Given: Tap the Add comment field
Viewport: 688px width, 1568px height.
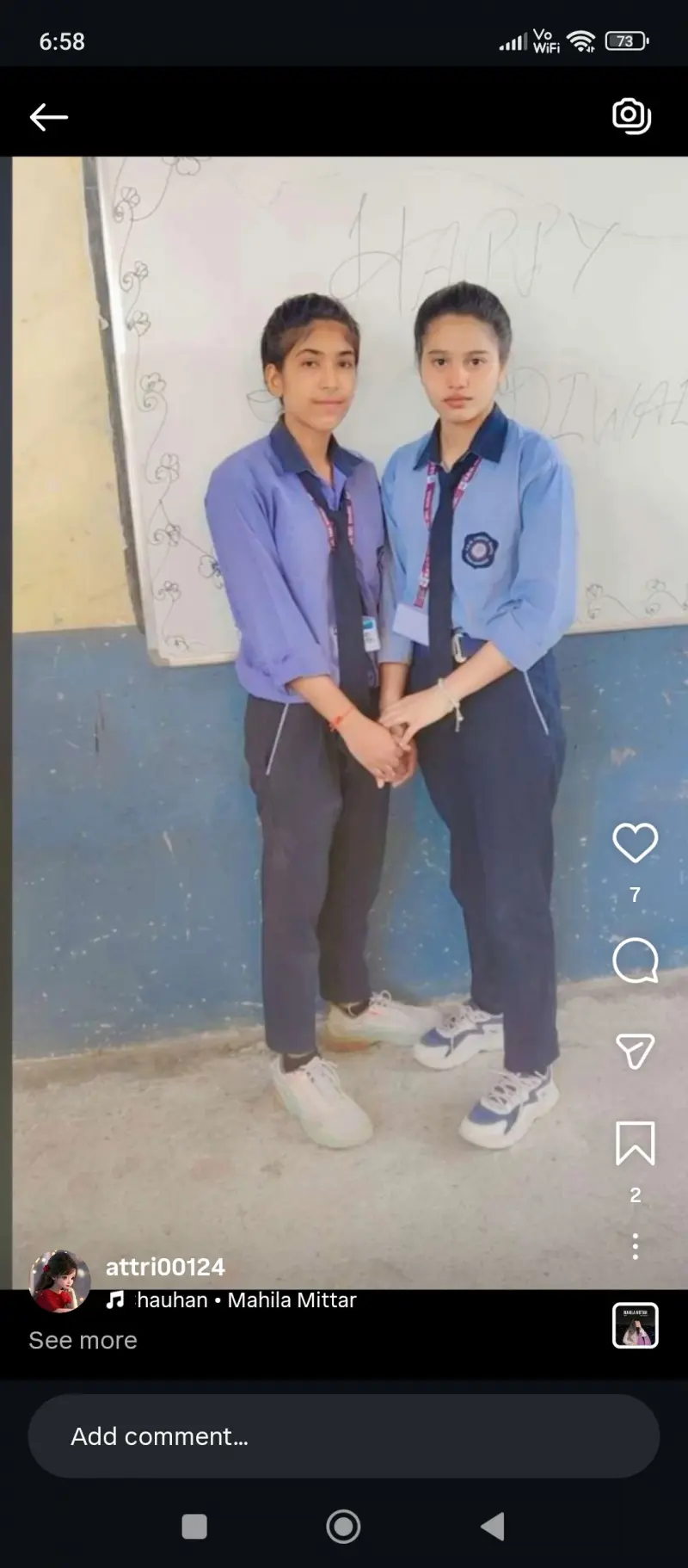Looking at the screenshot, I should 344,1436.
